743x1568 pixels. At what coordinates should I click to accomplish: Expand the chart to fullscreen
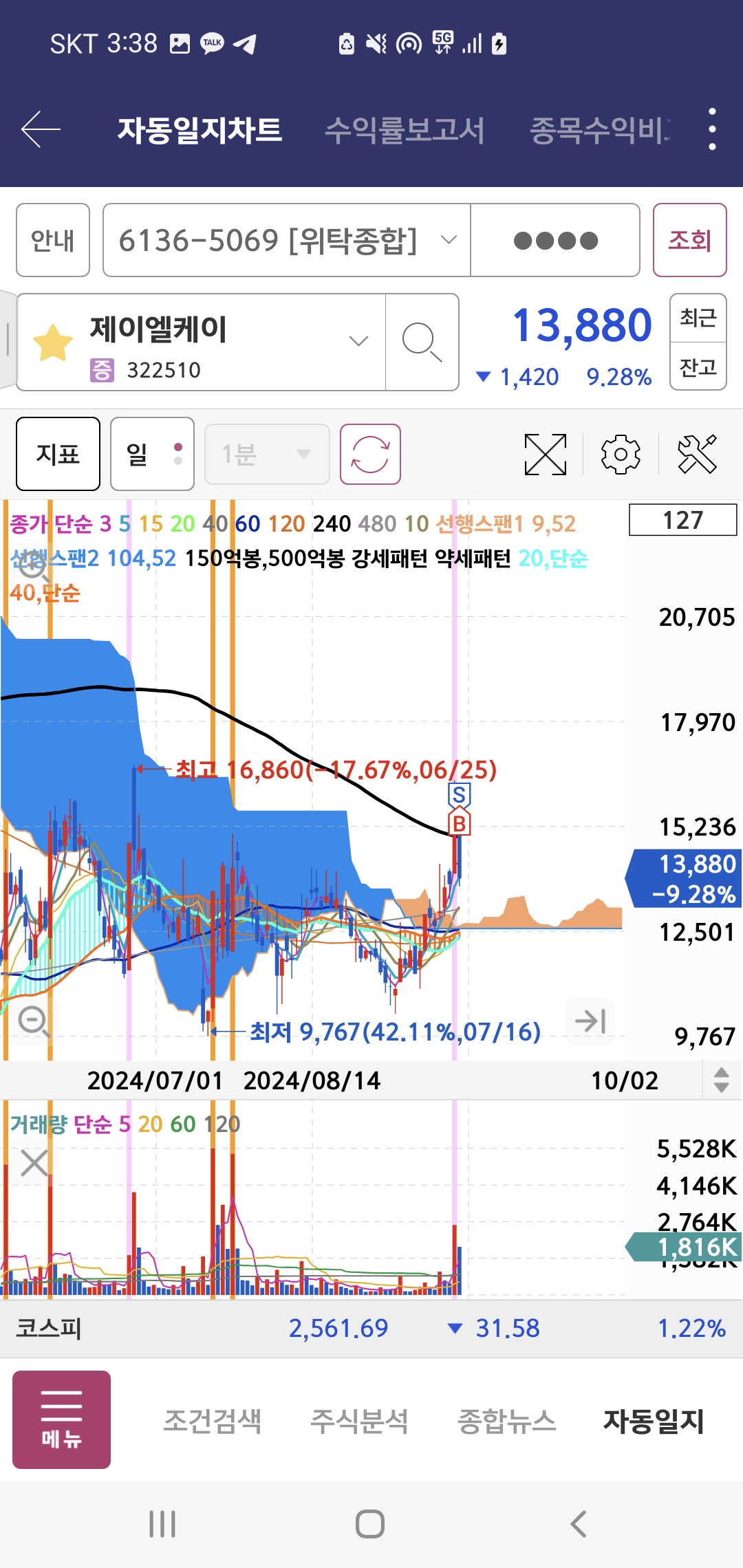(545, 454)
